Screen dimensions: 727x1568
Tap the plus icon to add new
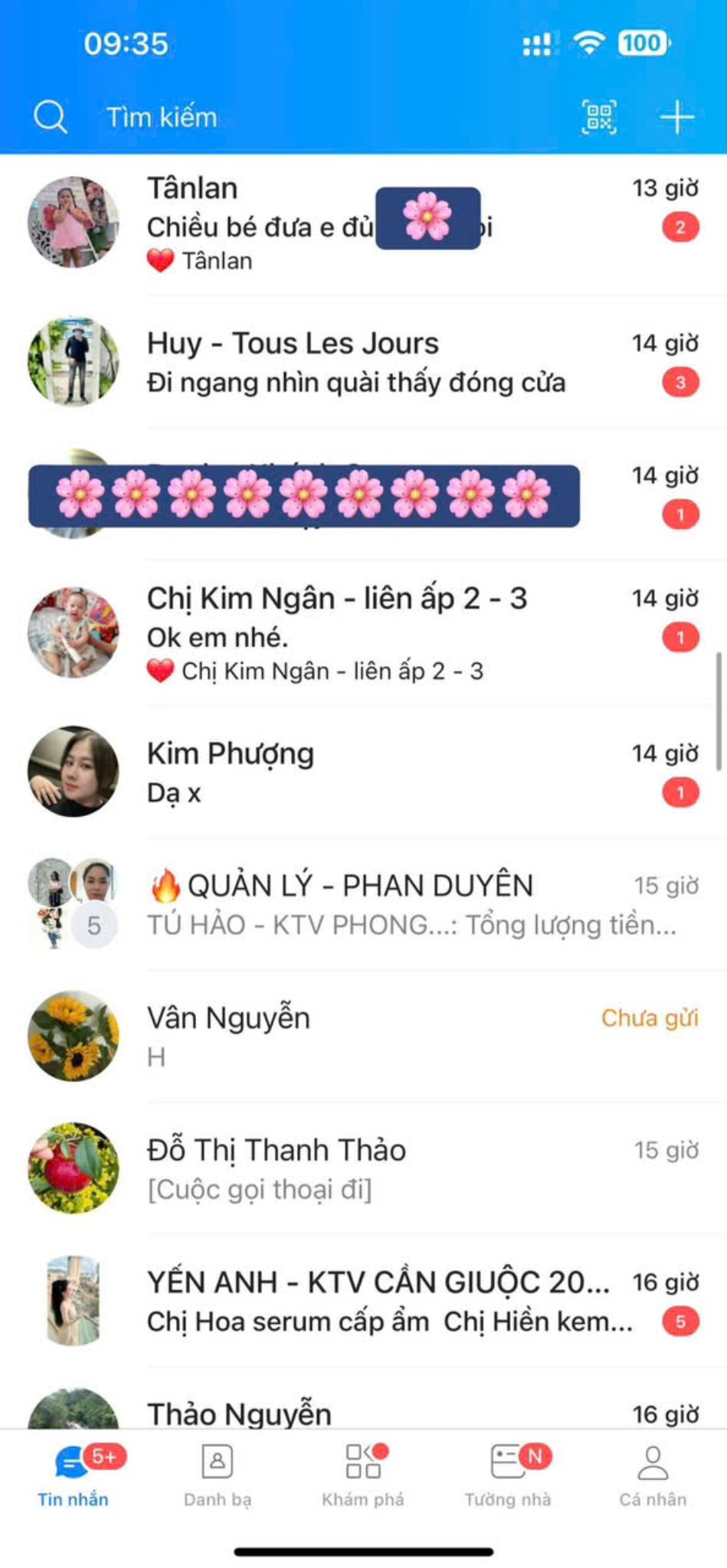[677, 117]
